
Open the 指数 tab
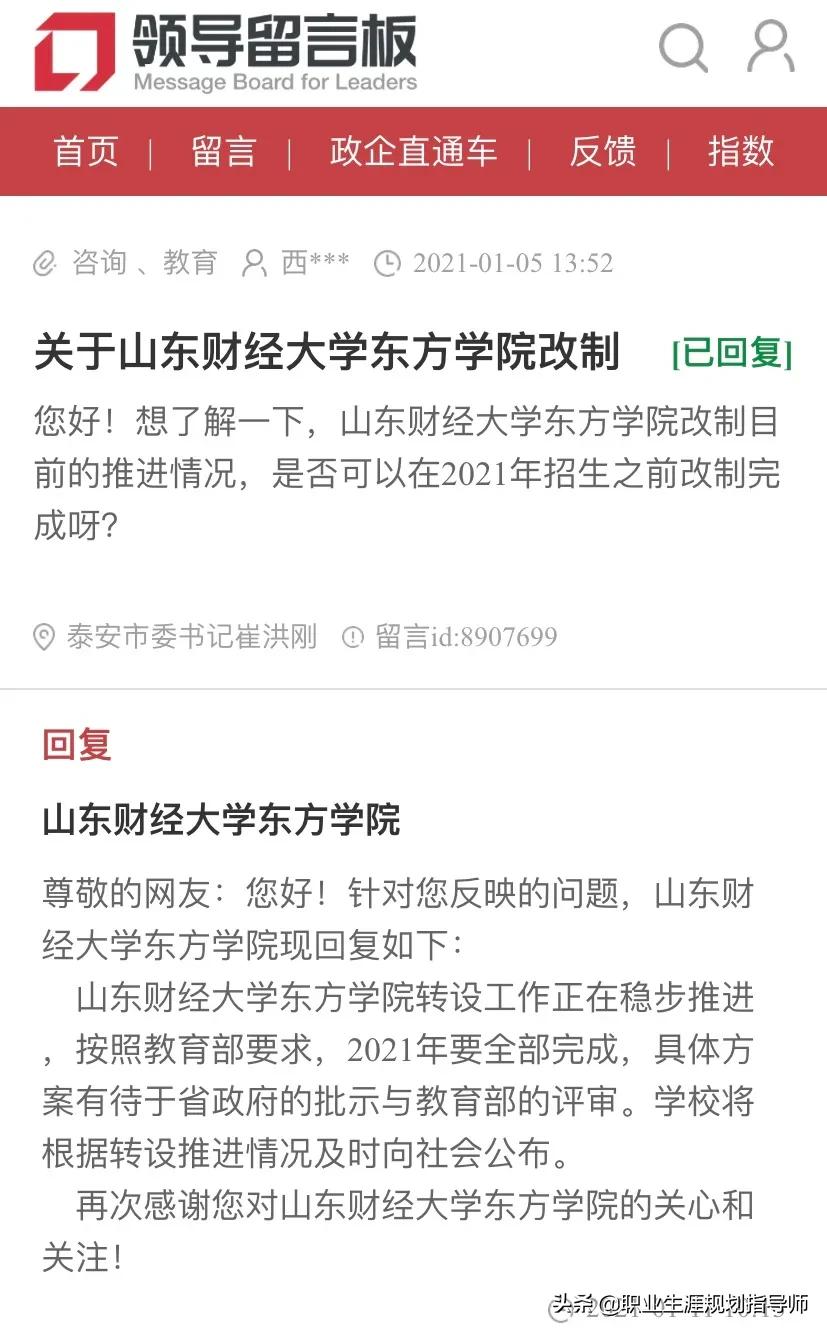click(740, 151)
